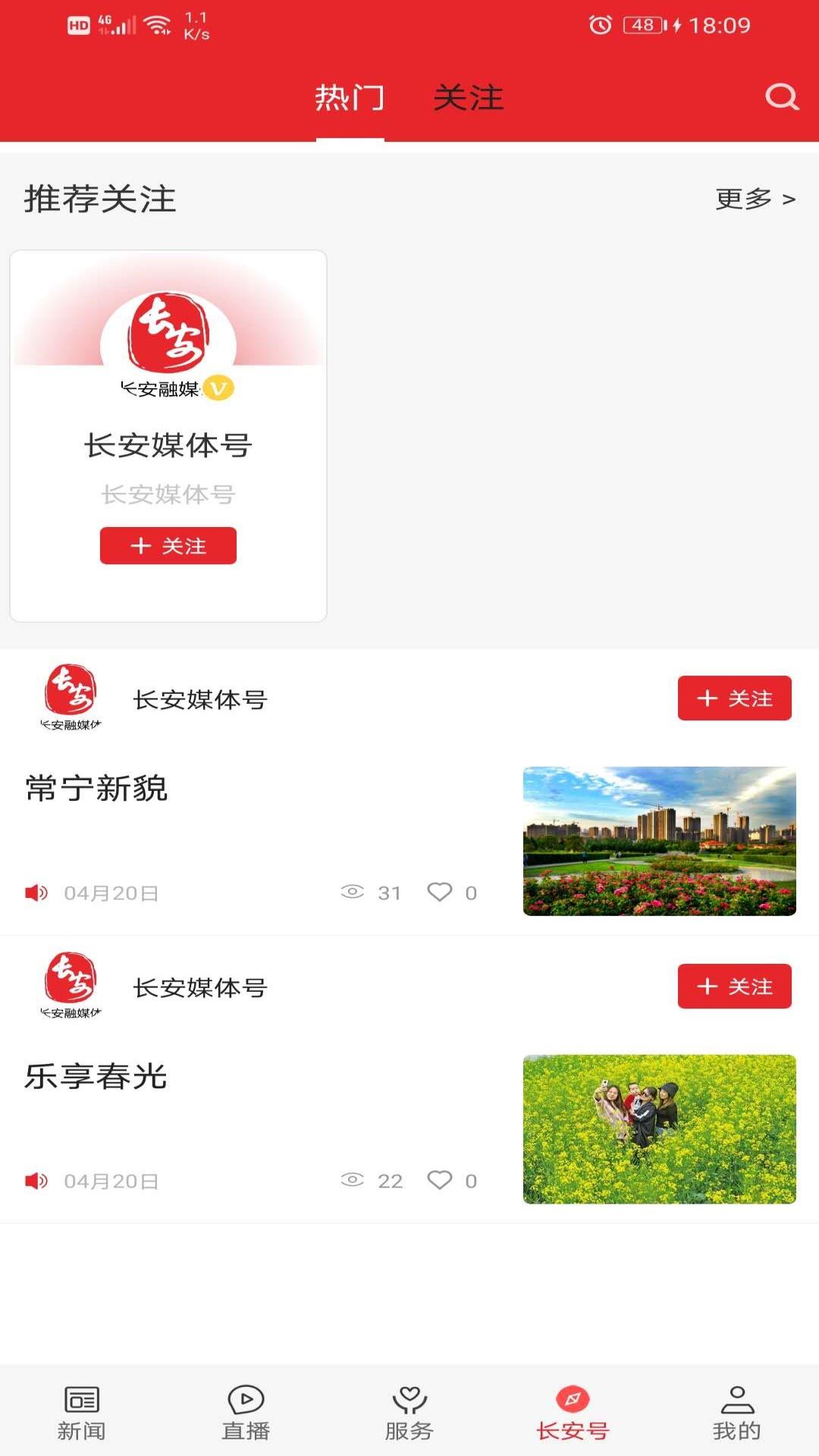Like the 常宁新貌 post

pos(440,892)
